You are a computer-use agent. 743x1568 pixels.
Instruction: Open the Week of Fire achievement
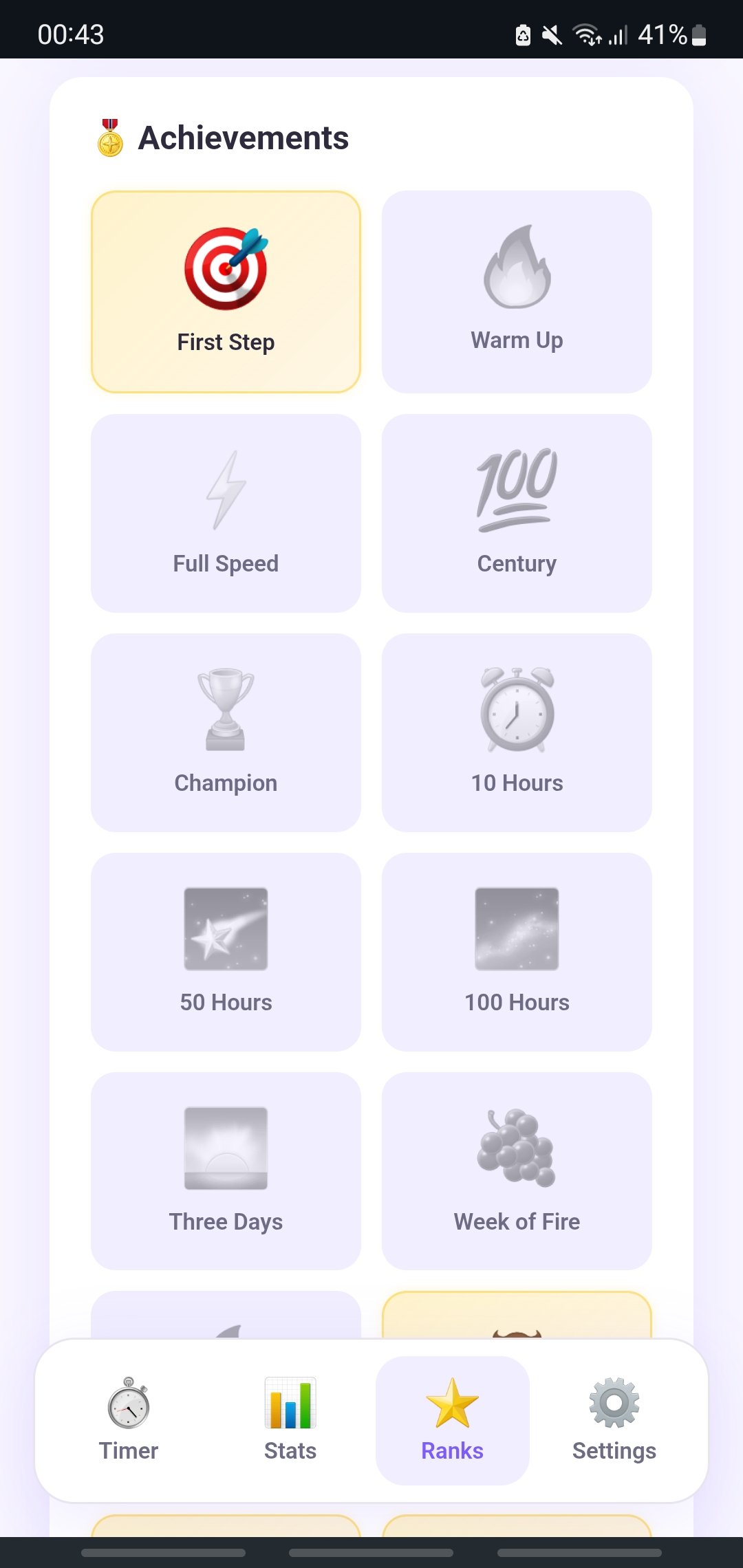tap(517, 1171)
